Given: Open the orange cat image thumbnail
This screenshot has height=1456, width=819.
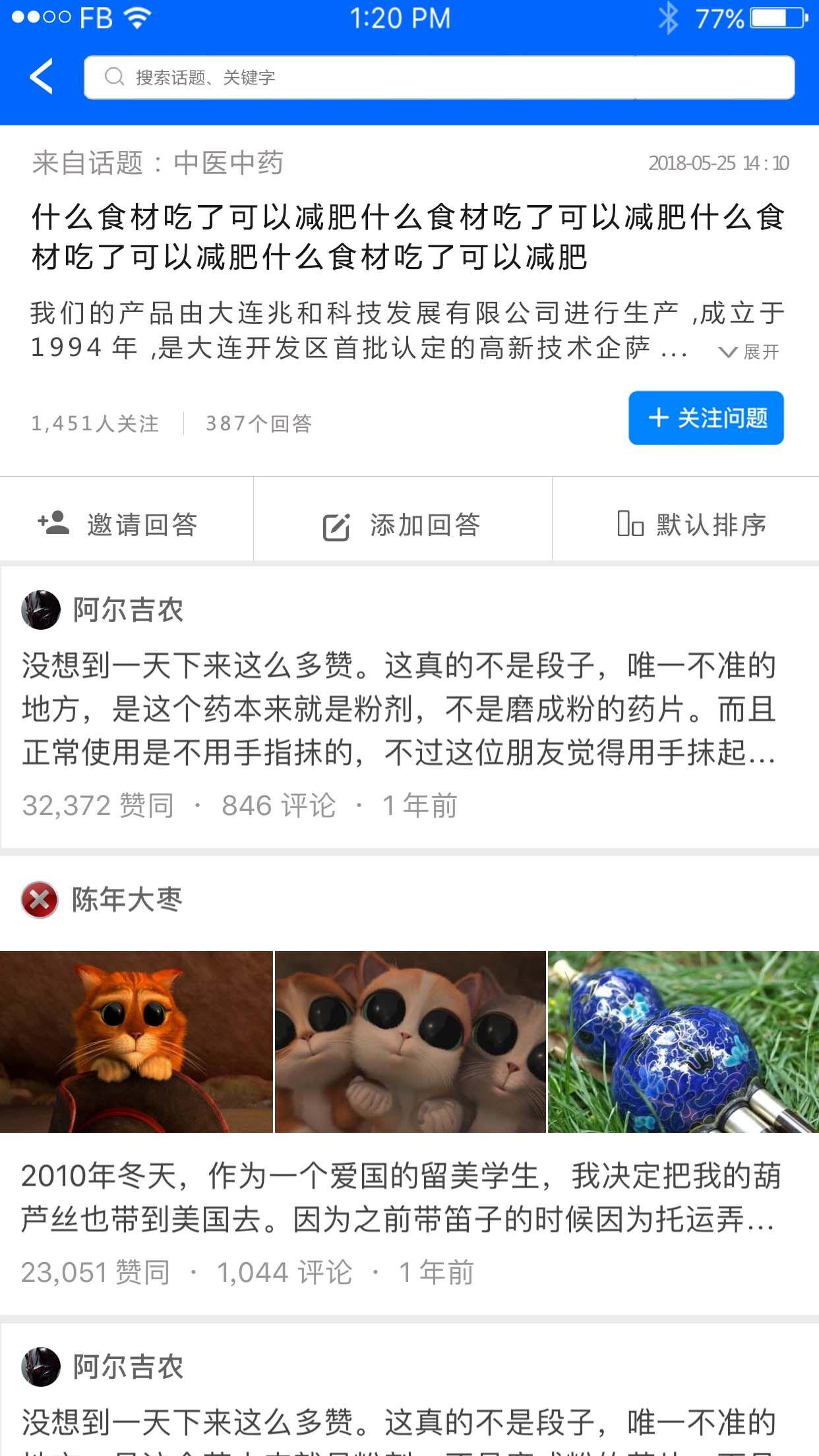Looking at the screenshot, I should click(x=135, y=1050).
